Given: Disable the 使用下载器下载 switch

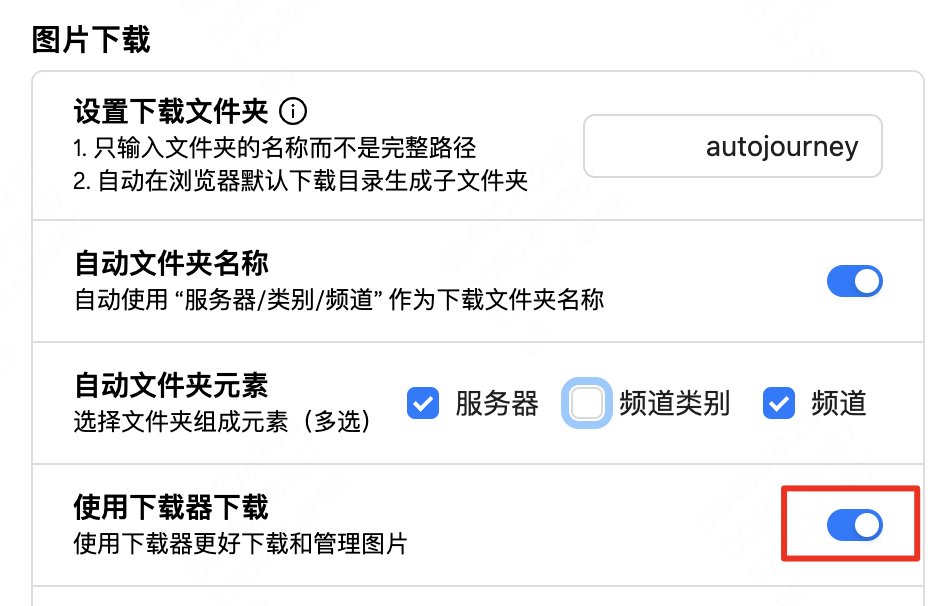Looking at the screenshot, I should coord(854,525).
